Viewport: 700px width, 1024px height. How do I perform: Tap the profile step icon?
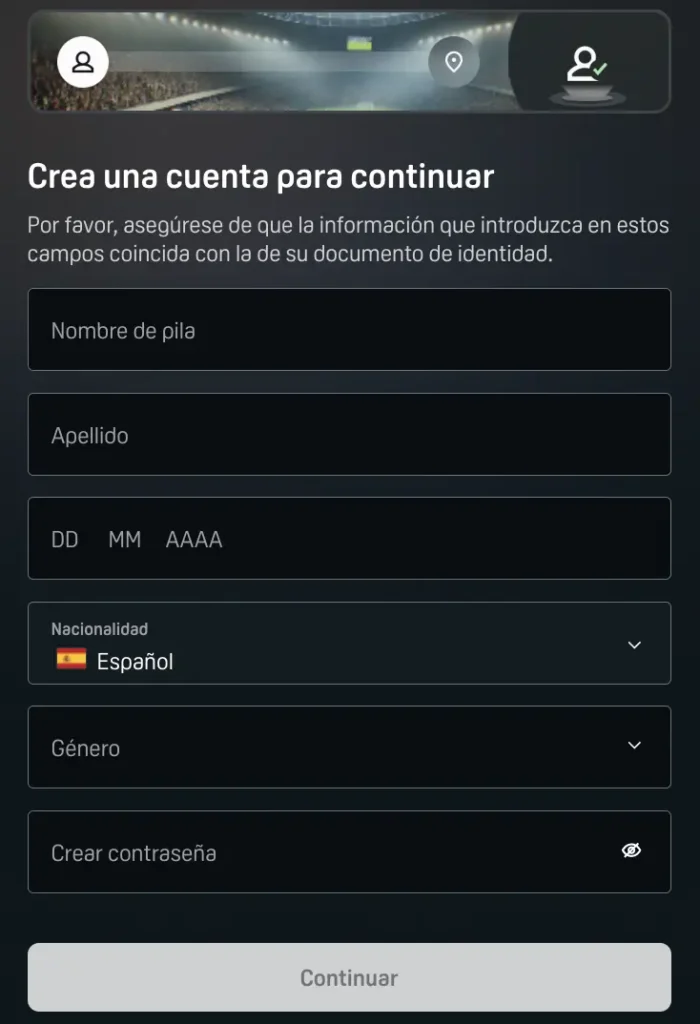tap(83, 62)
